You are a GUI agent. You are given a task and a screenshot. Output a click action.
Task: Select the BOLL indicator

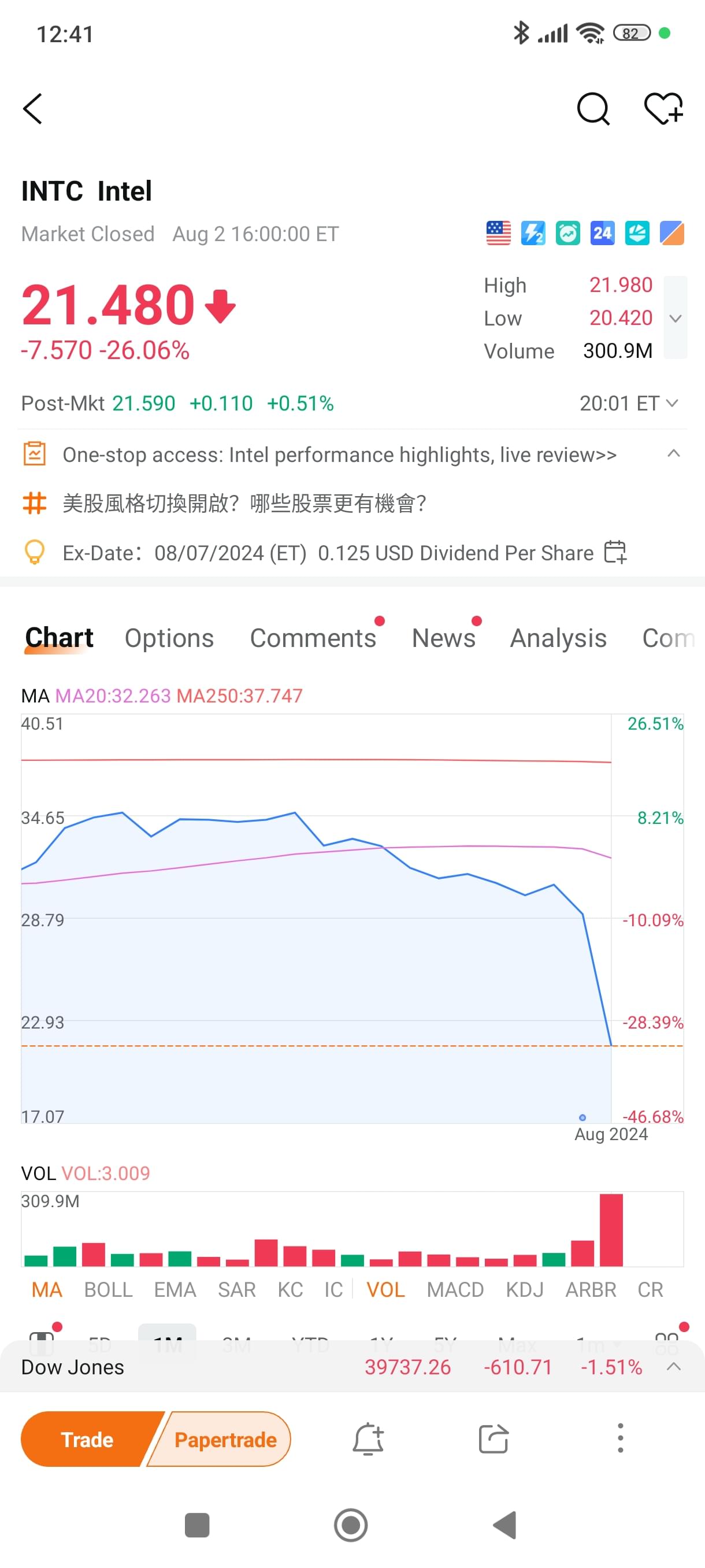coord(108,1289)
